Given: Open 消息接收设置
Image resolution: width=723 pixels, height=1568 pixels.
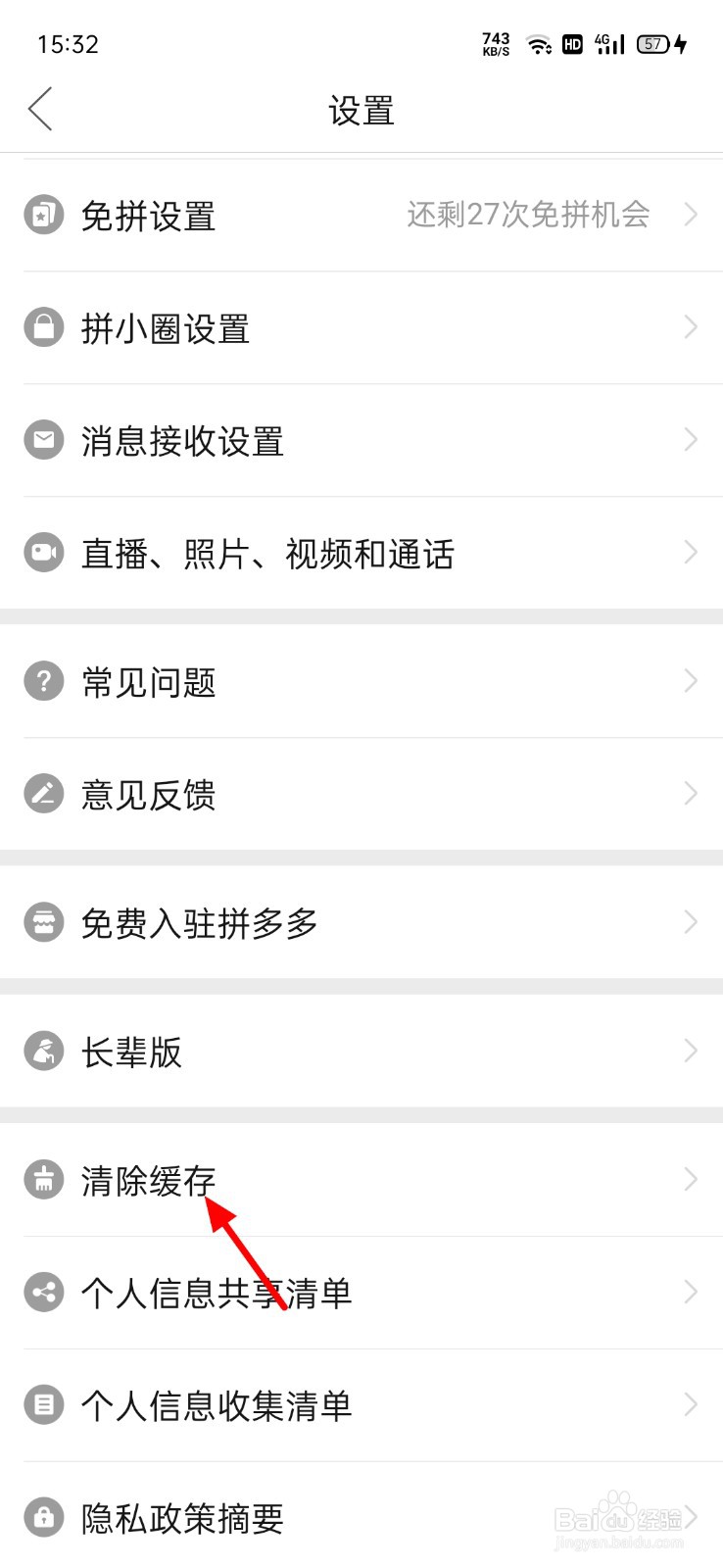Looking at the screenshot, I should tap(361, 441).
